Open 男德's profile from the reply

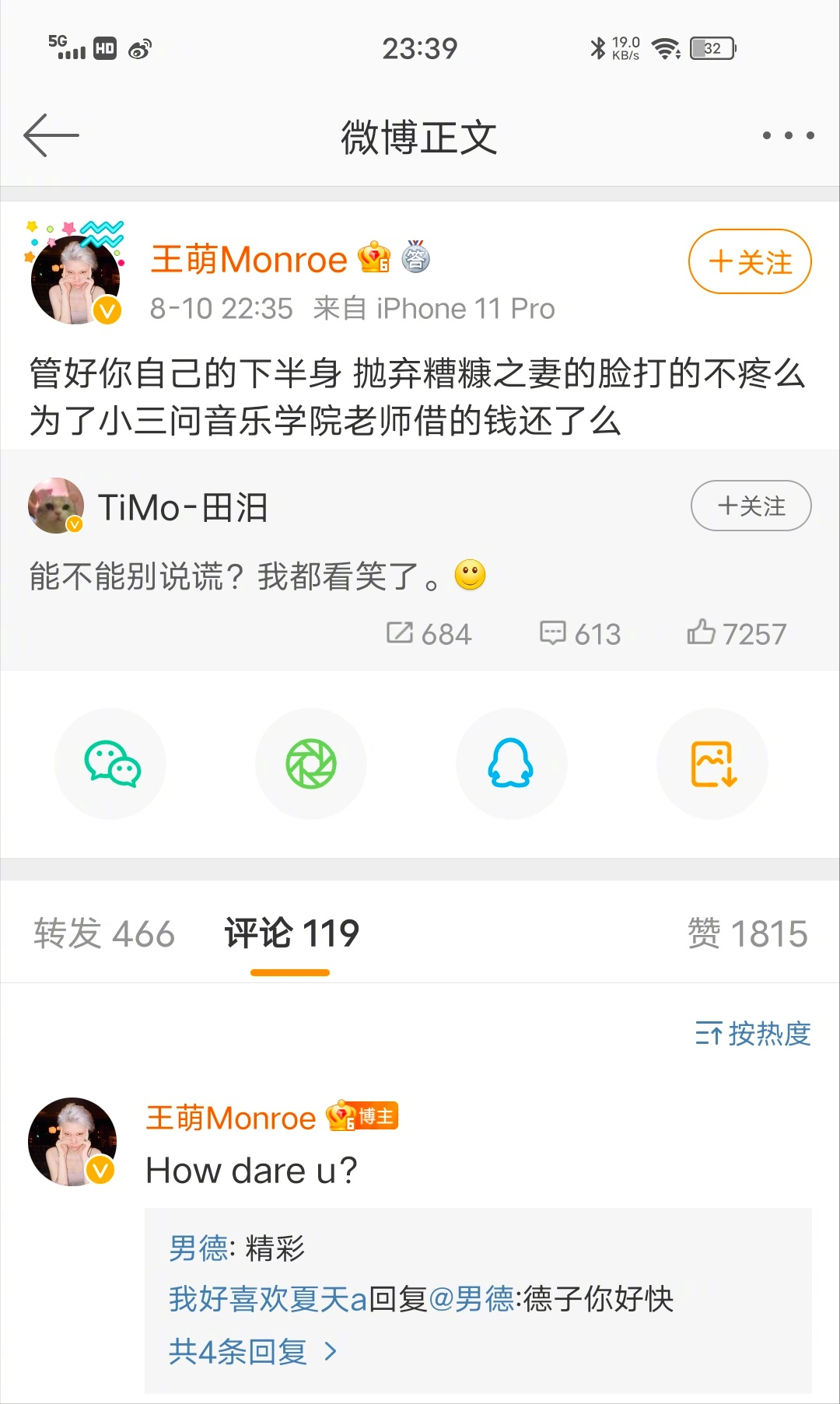[x=198, y=1248]
